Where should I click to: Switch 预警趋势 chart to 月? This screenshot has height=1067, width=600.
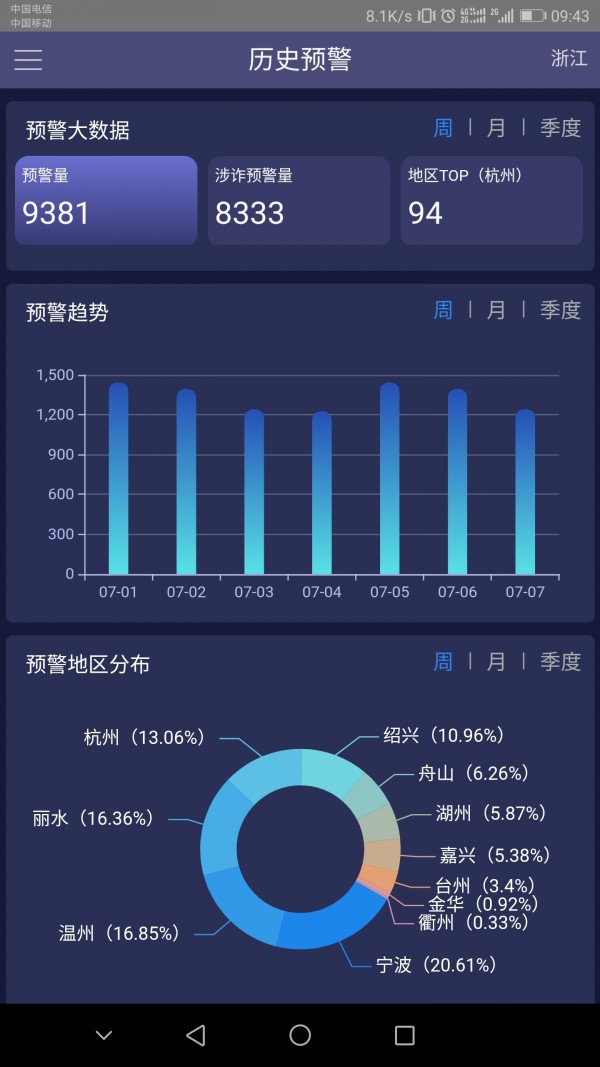[496, 310]
